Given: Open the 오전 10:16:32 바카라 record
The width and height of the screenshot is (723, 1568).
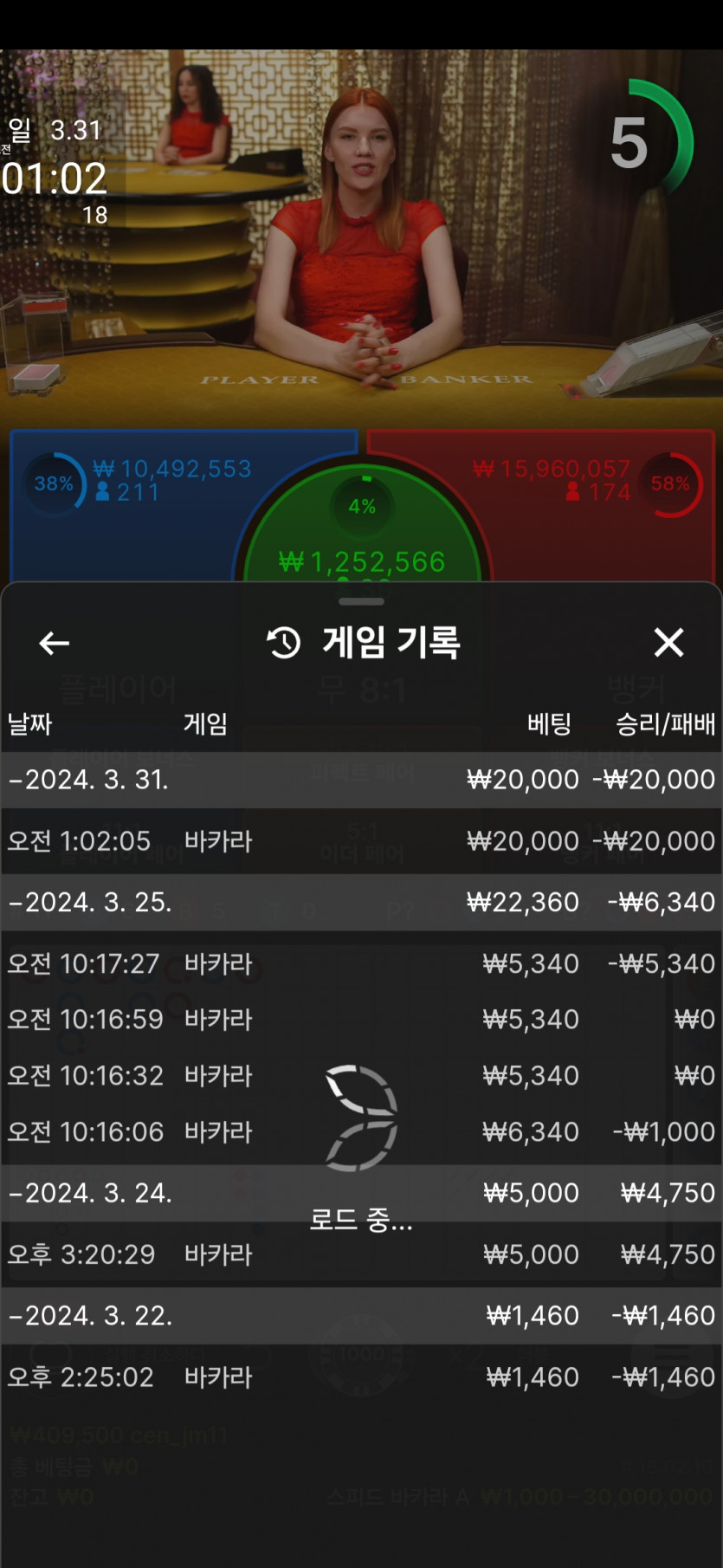Looking at the screenshot, I should click(260, 1076).
